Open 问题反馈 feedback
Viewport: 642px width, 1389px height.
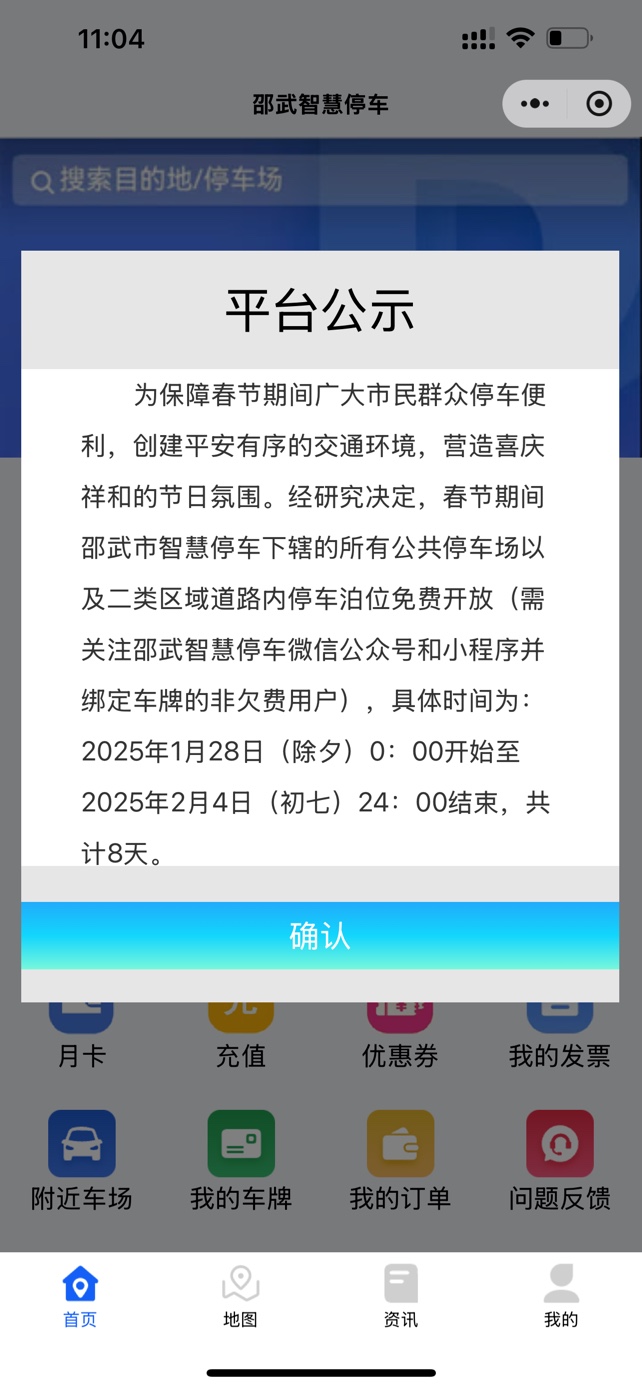pos(560,1160)
